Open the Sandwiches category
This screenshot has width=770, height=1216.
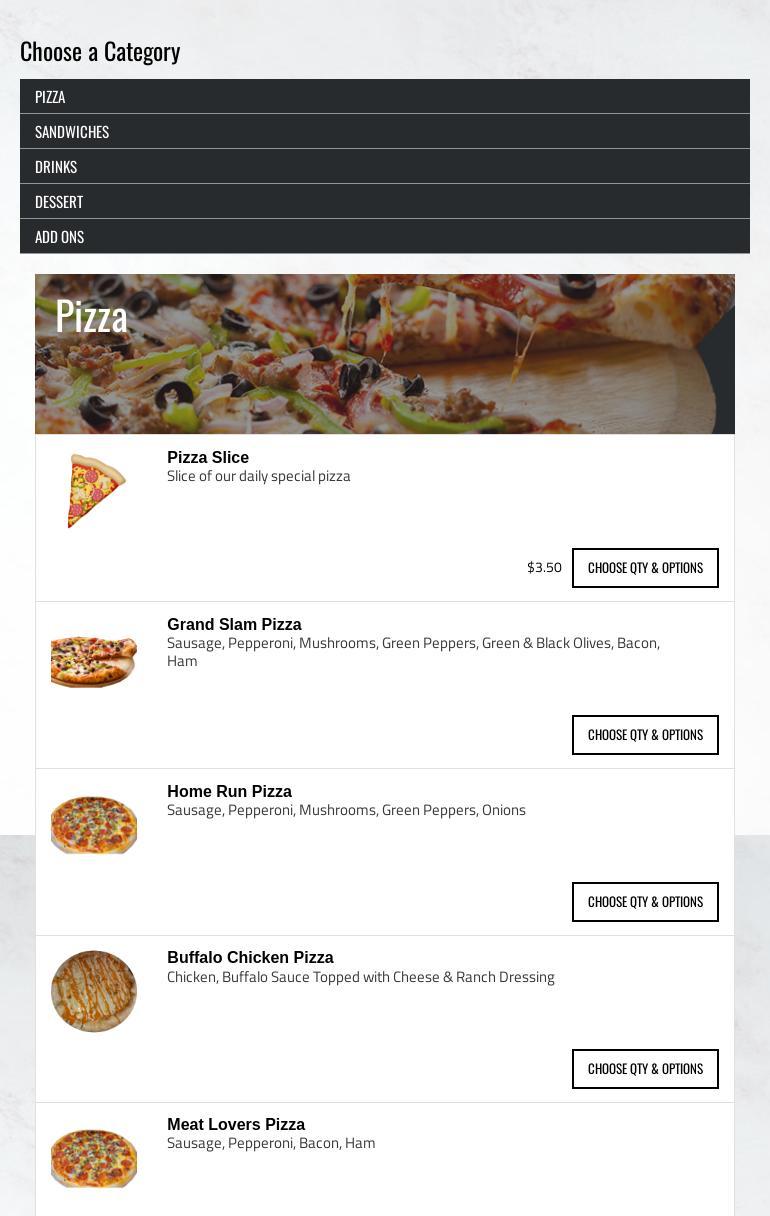coord(72,132)
